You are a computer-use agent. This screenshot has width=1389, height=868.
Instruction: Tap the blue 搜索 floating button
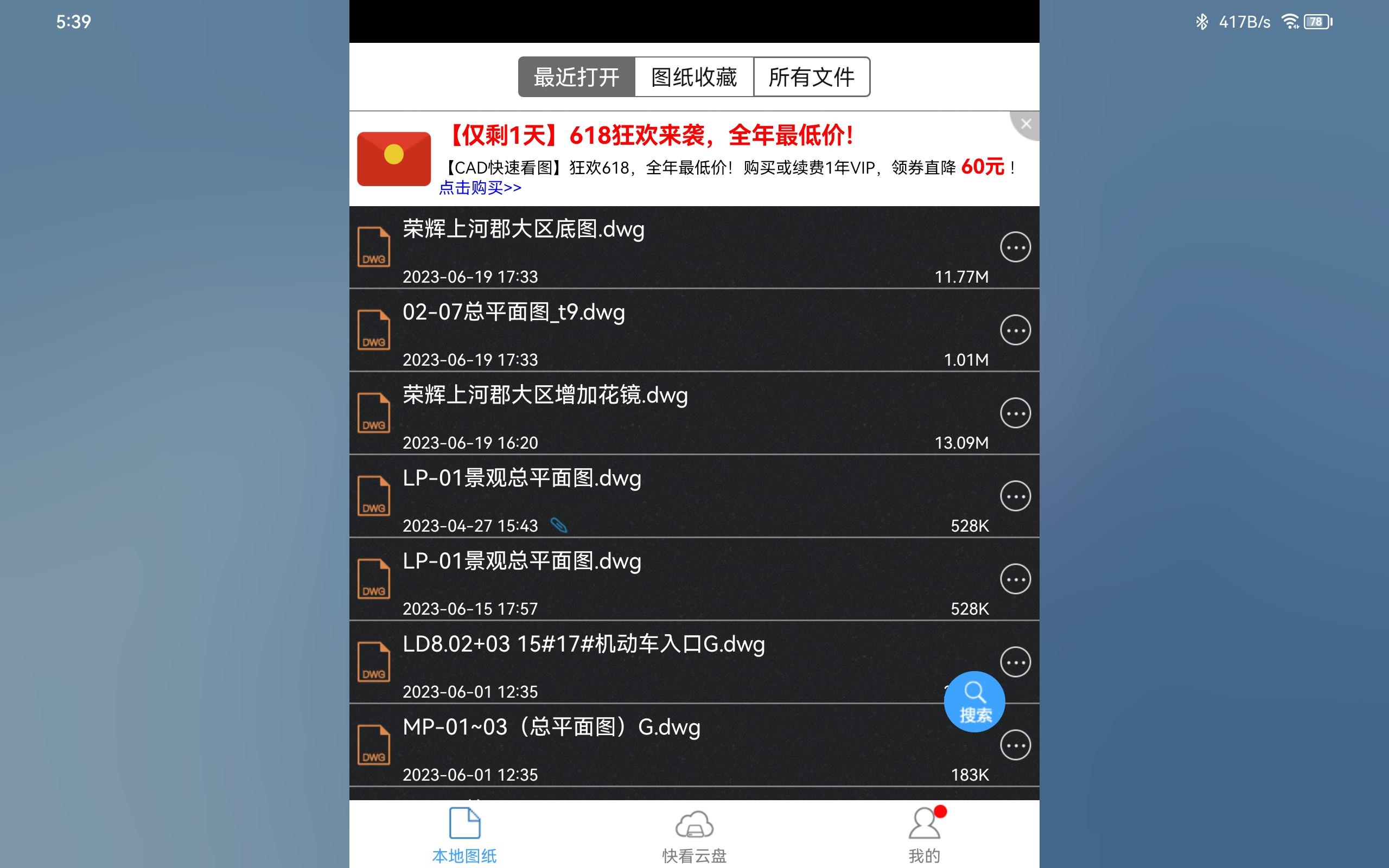click(974, 702)
